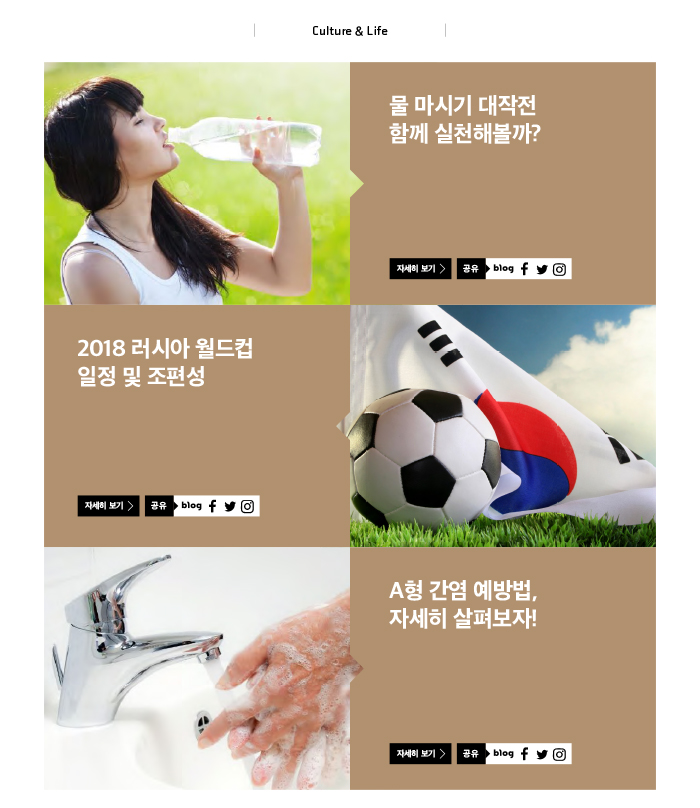Share the World Cup article on Instagram
Image resolution: width=700 pixels, height=808 pixels.
coord(247,506)
